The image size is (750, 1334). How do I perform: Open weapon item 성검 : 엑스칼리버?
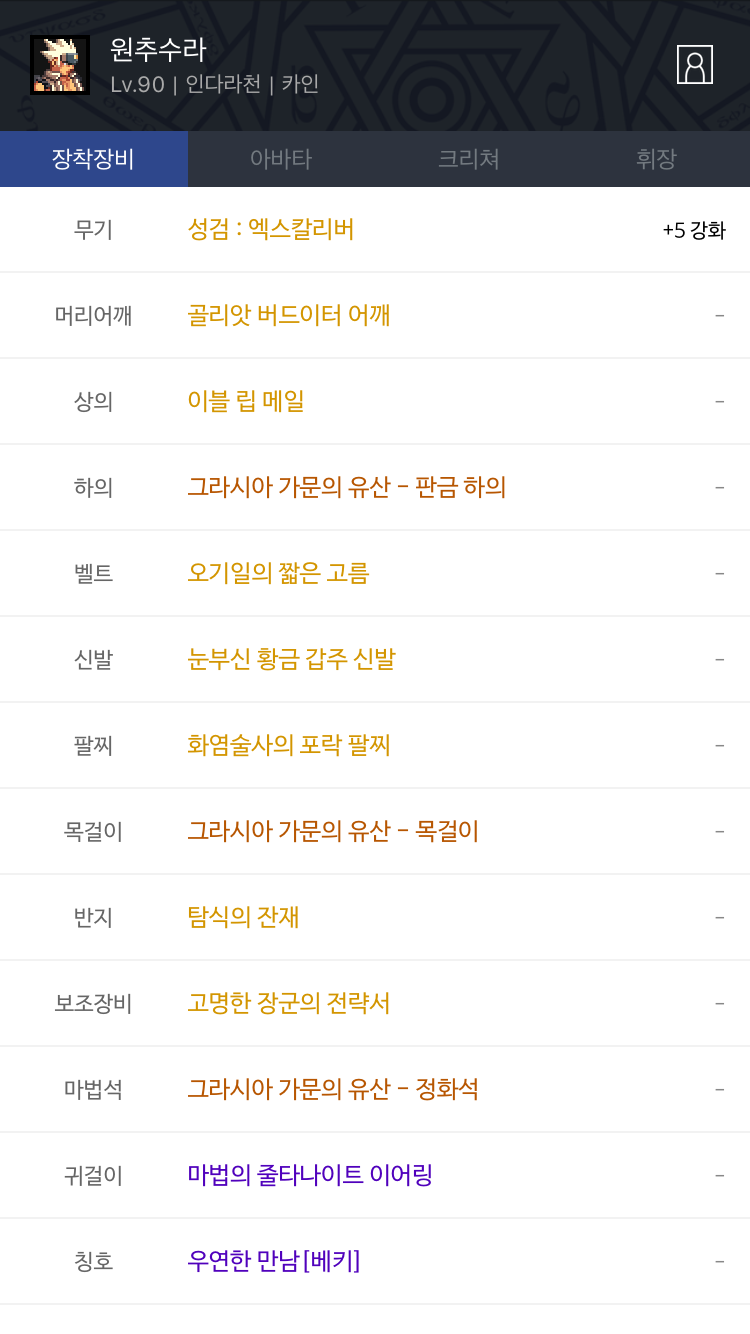pos(271,230)
